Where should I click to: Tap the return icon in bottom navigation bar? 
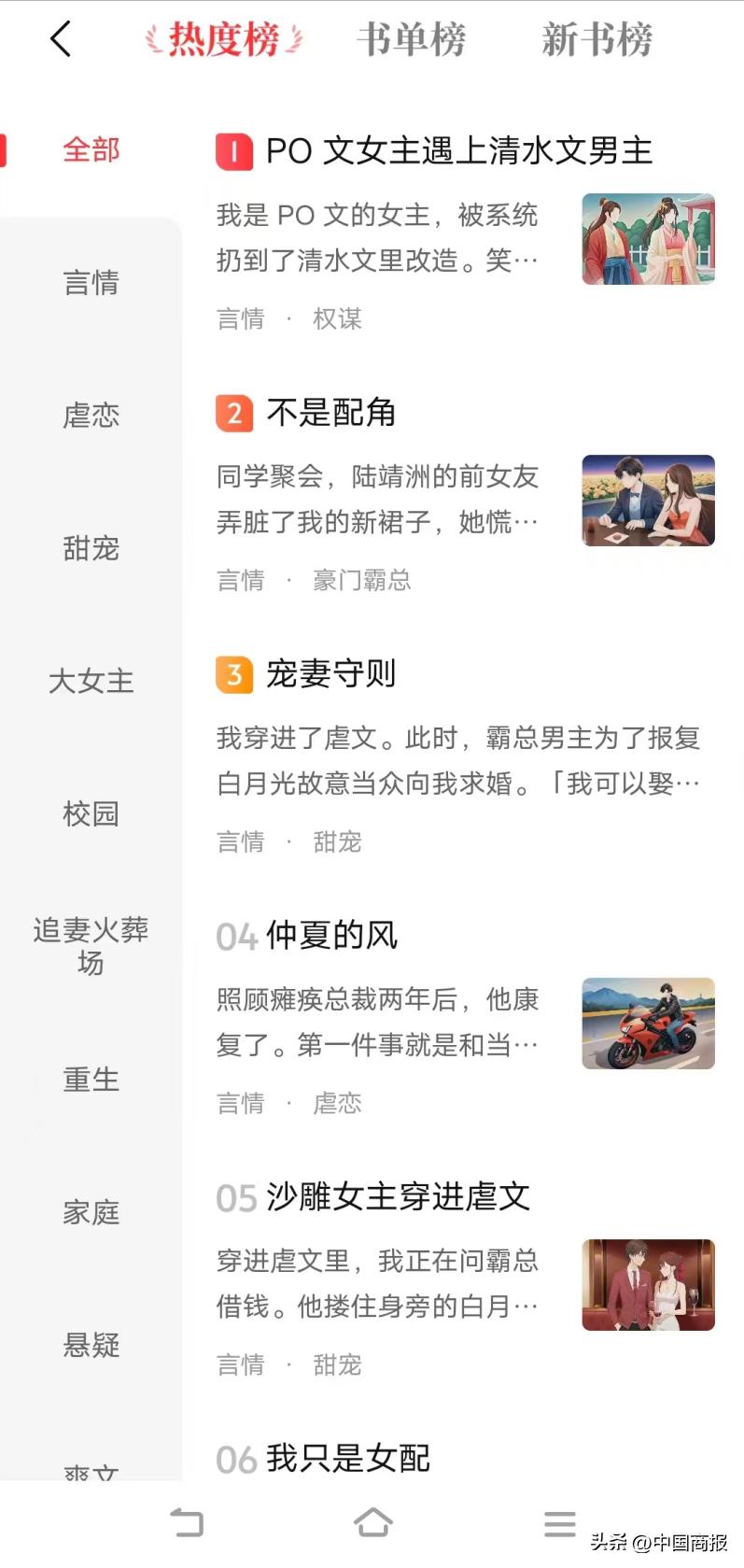[187, 1521]
